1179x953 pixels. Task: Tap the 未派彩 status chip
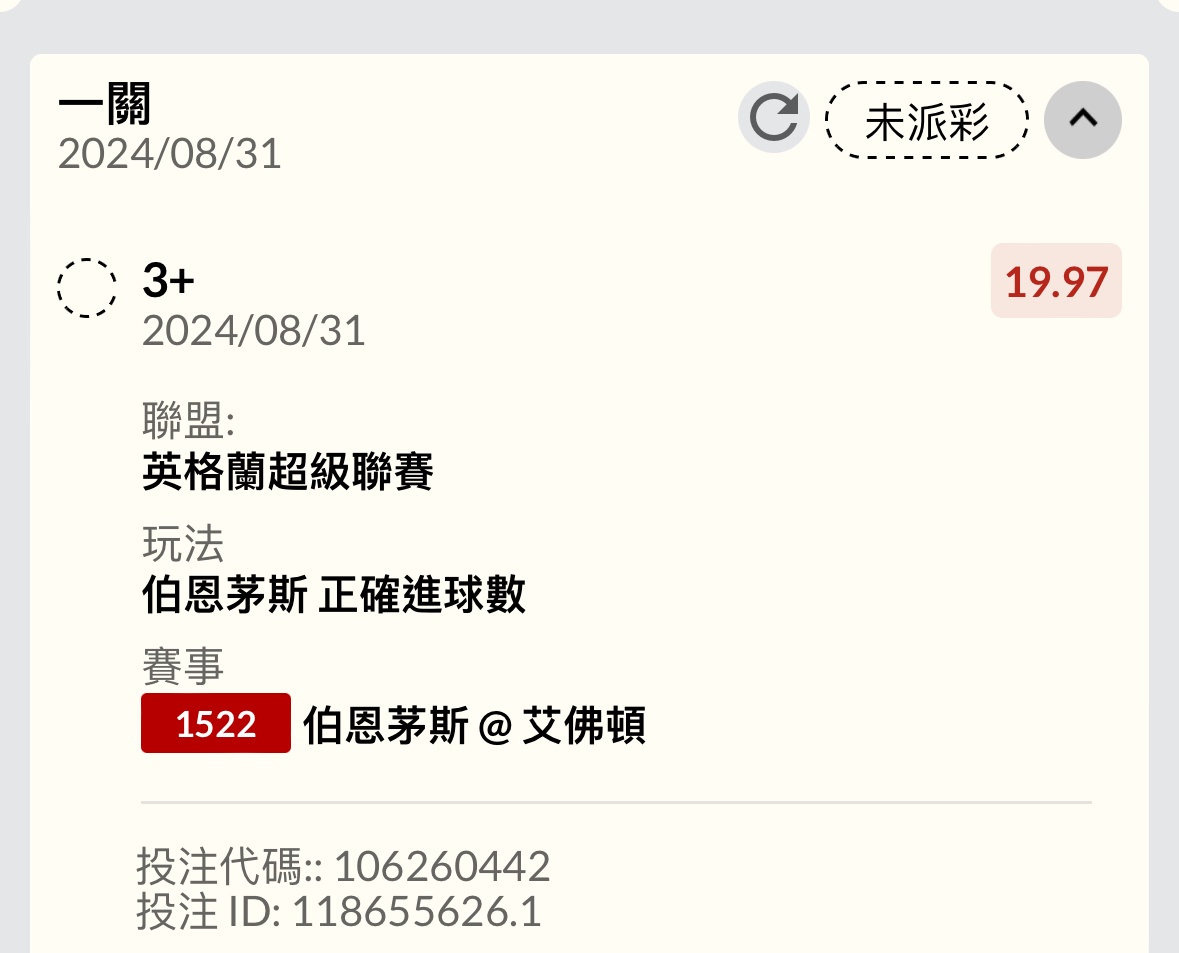[926, 121]
